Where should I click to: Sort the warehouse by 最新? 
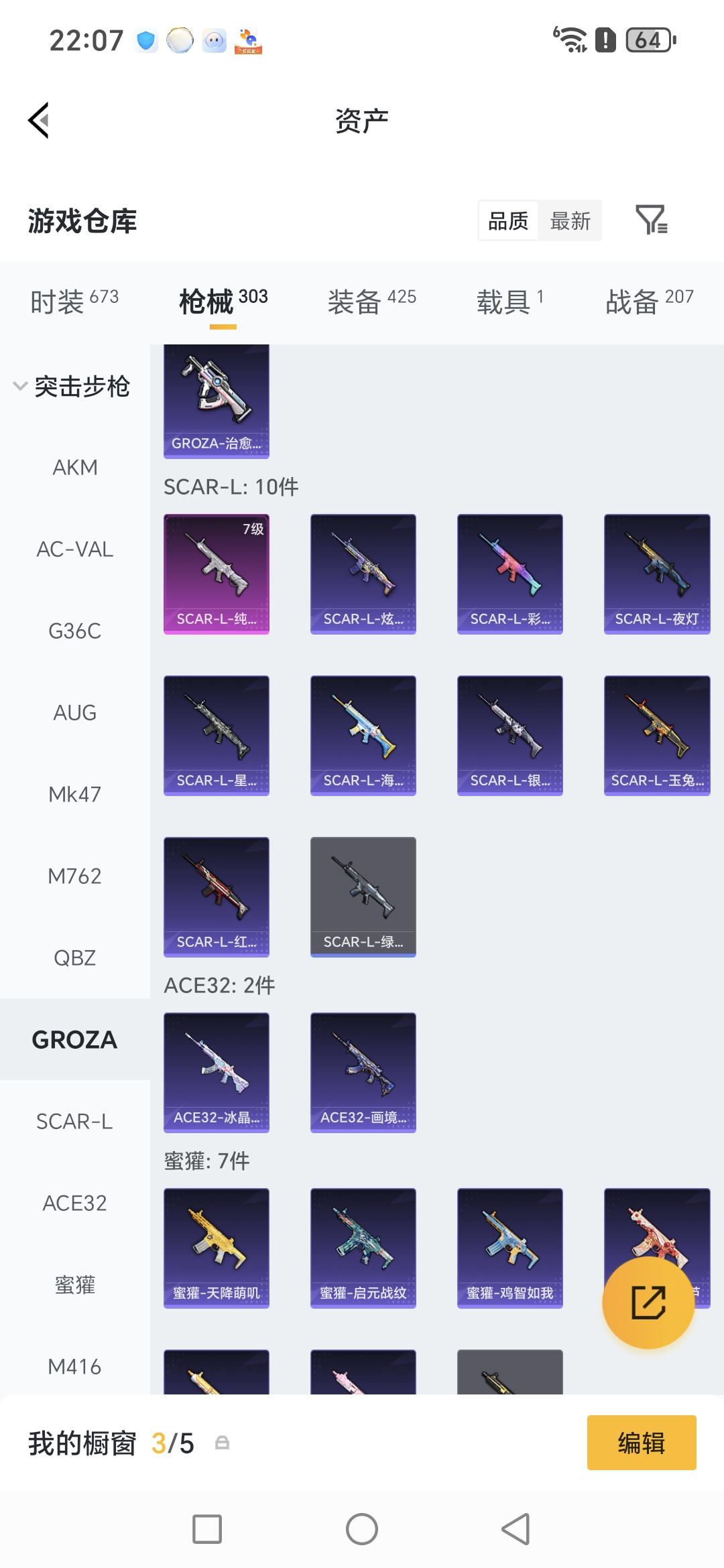pyautogui.click(x=570, y=220)
